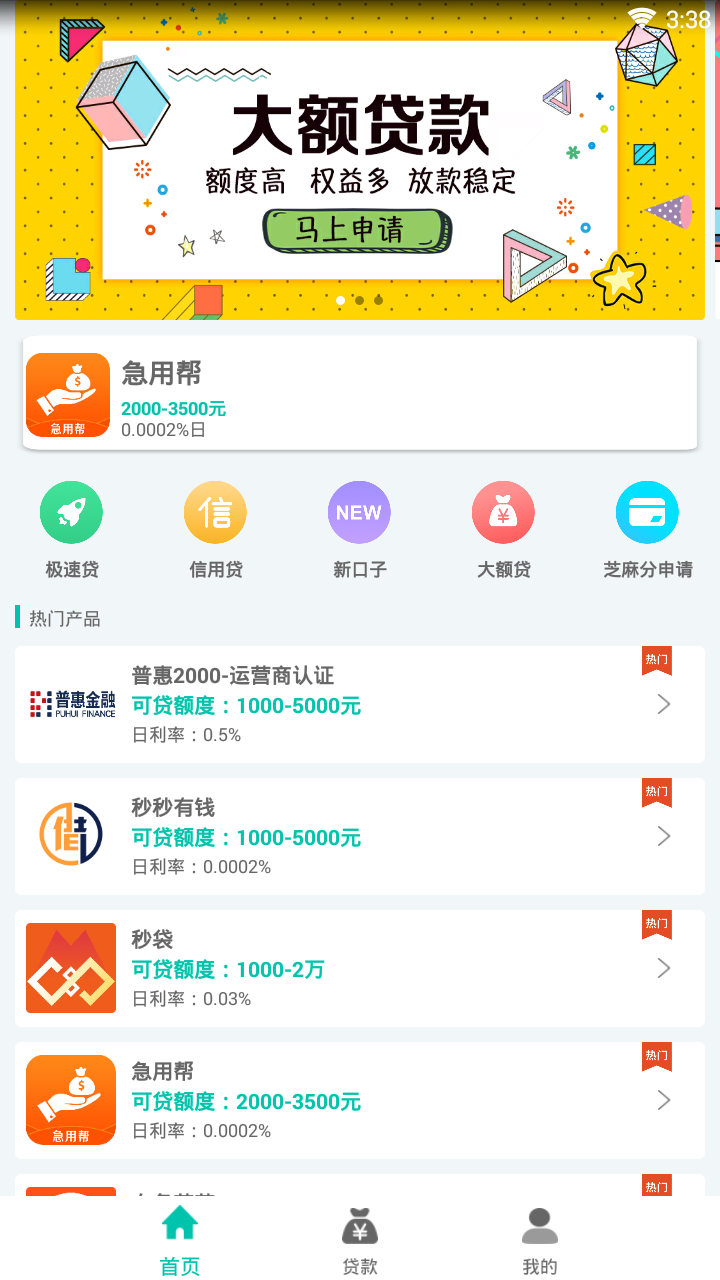Image resolution: width=720 pixels, height=1280 pixels.
Task: Open the 普惠2000-运营商认证 product
Action: click(x=360, y=705)
